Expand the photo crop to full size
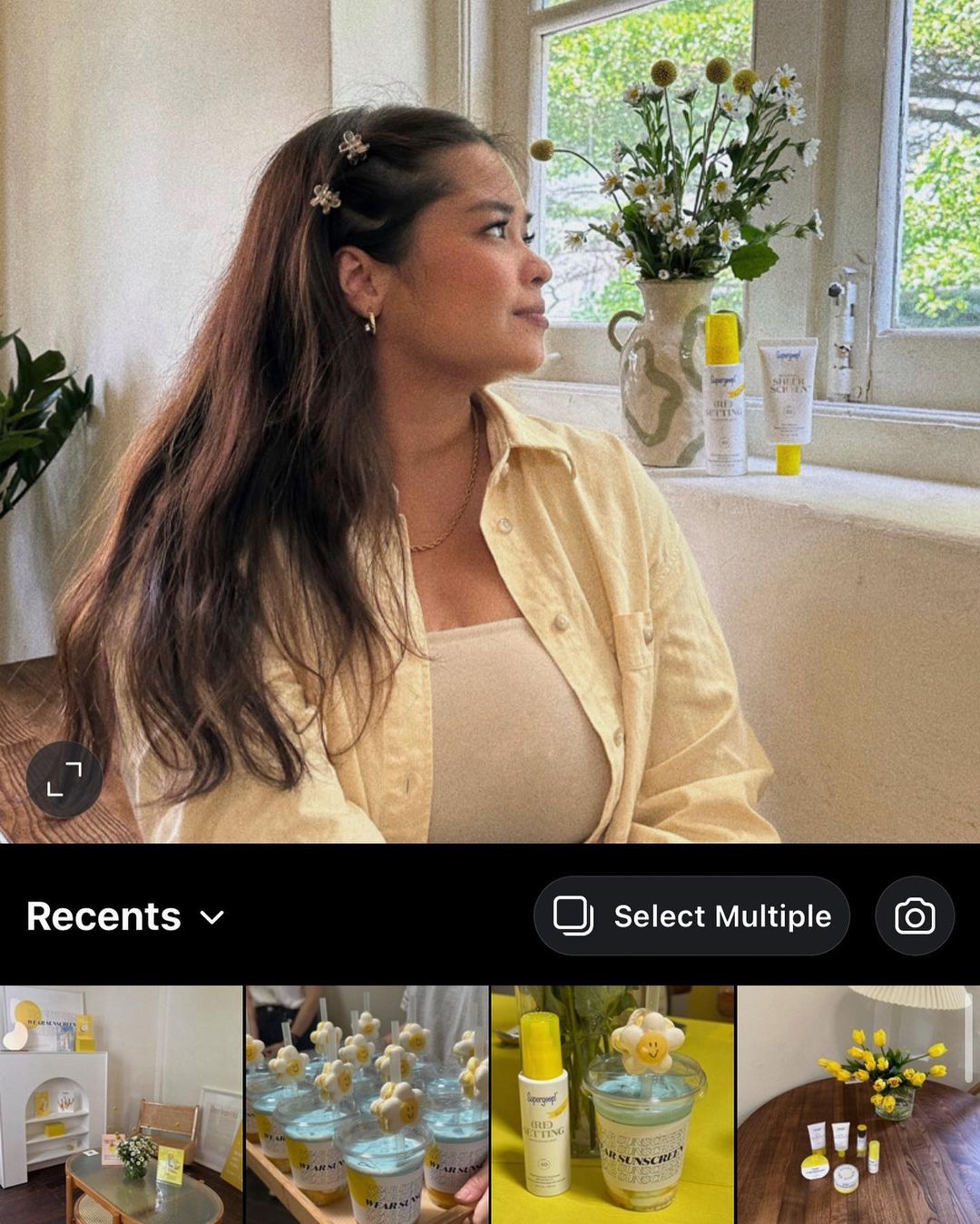 coord(64,779)
